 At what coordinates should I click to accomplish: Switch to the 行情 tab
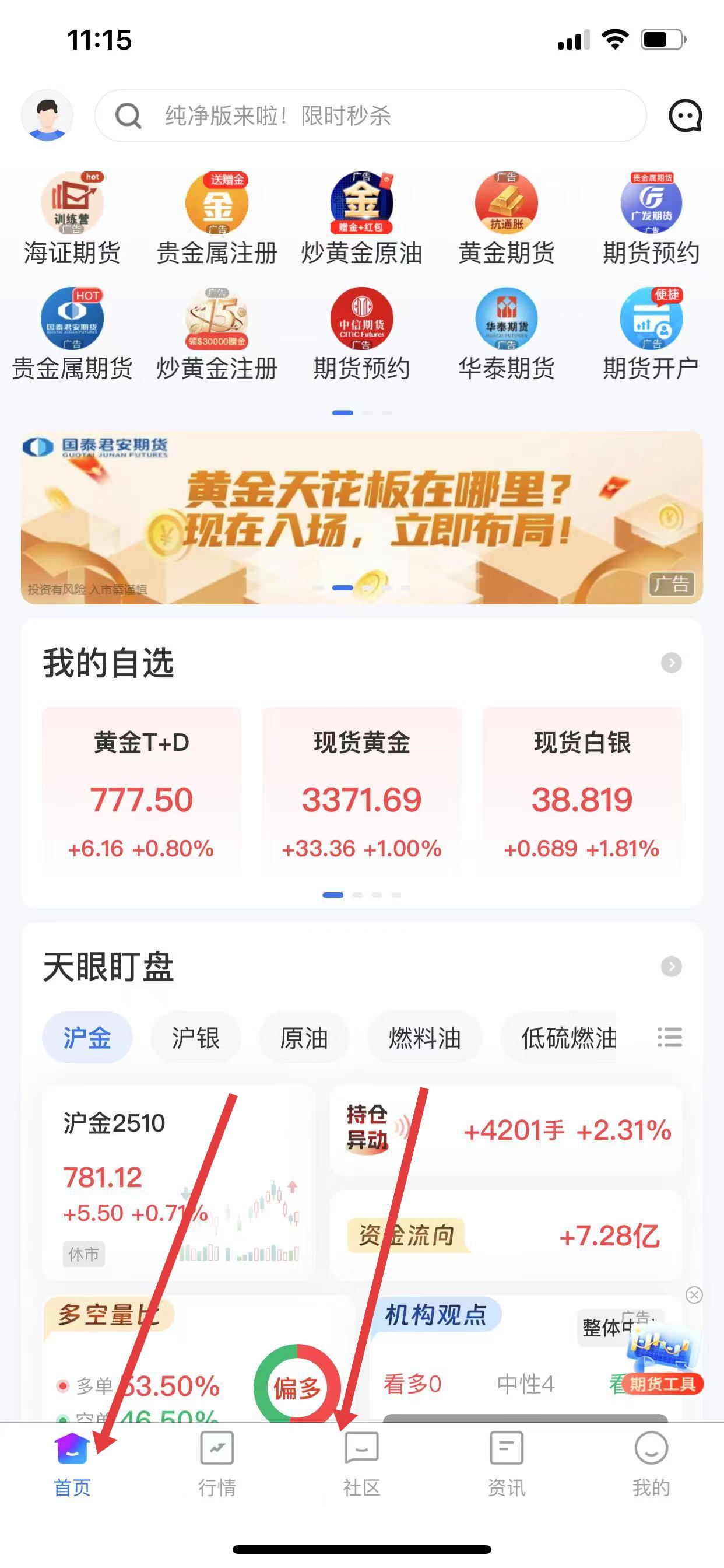tap(217, 1464)
